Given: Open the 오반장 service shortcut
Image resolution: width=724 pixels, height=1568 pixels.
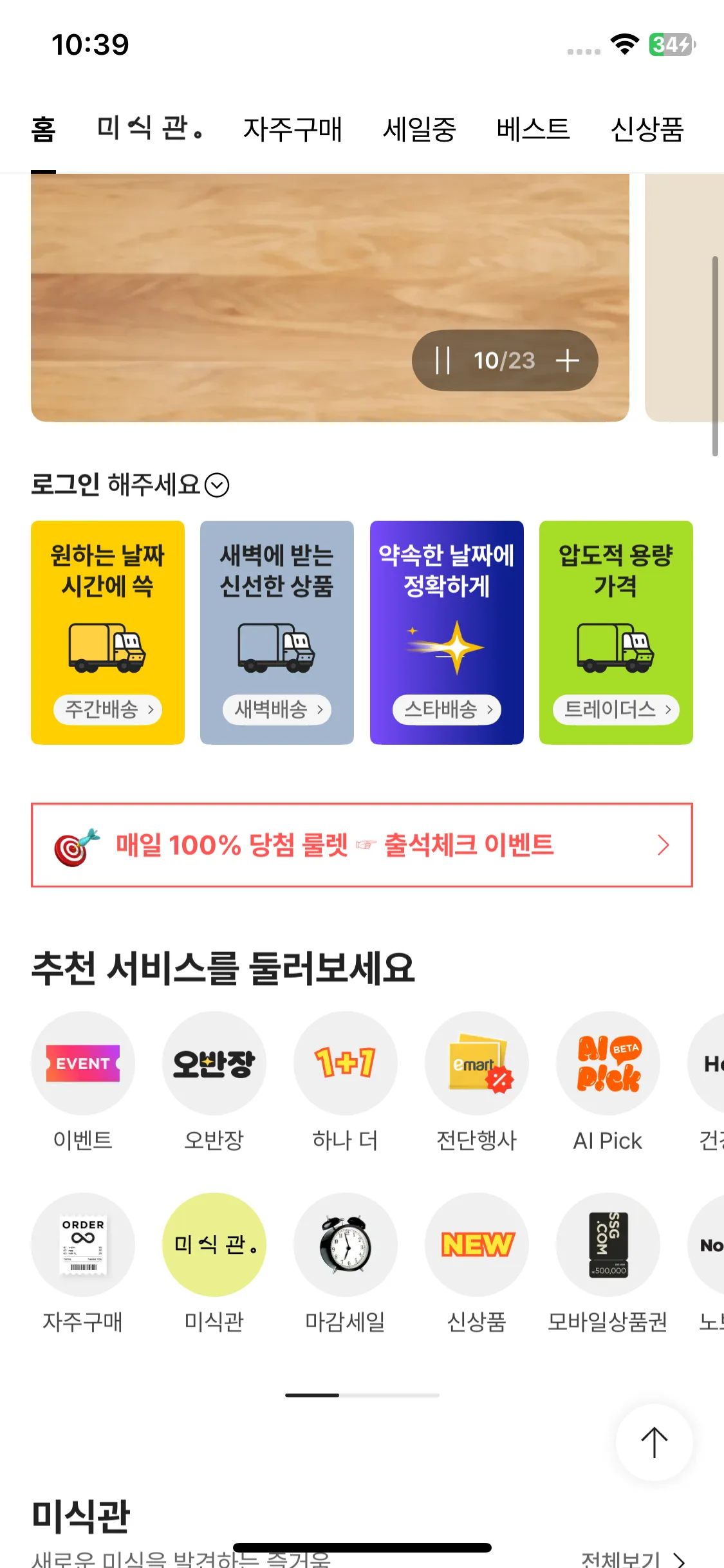Looking at the screenshot, I should 214,1063.
